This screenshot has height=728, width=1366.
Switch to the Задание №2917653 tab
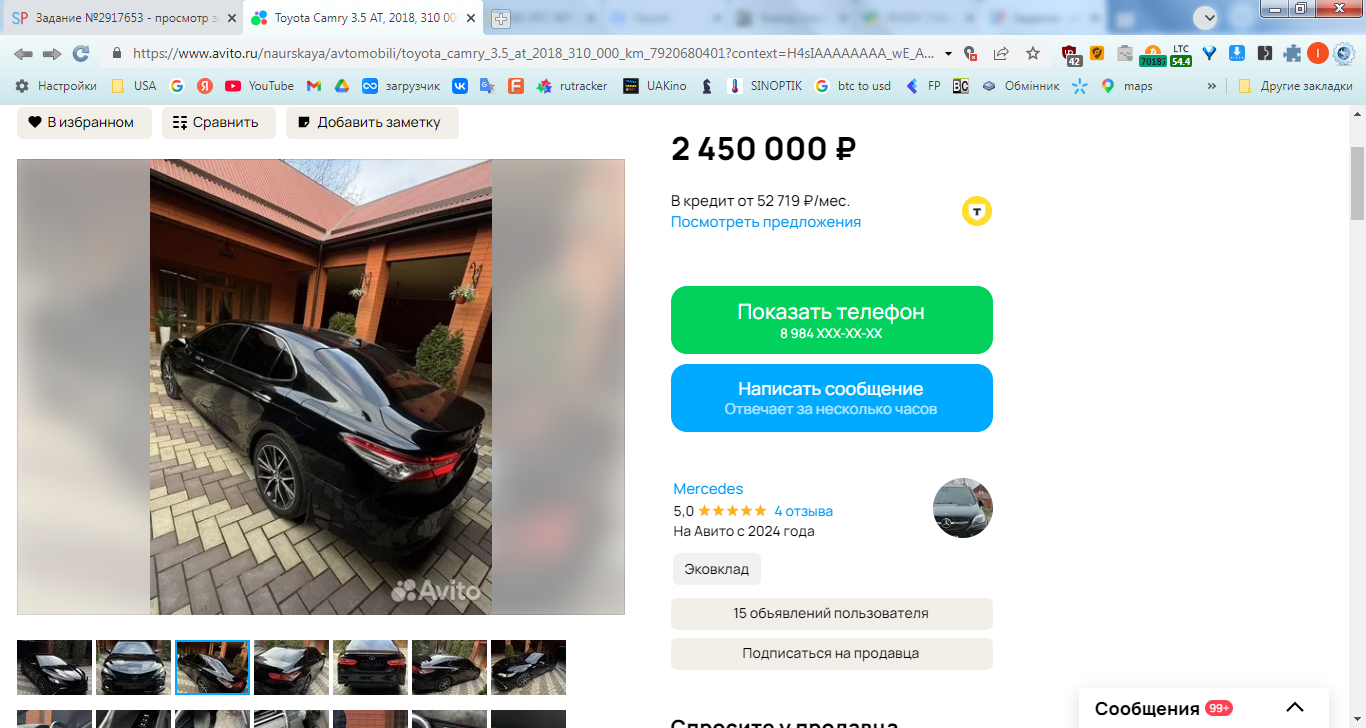[120, 18]
